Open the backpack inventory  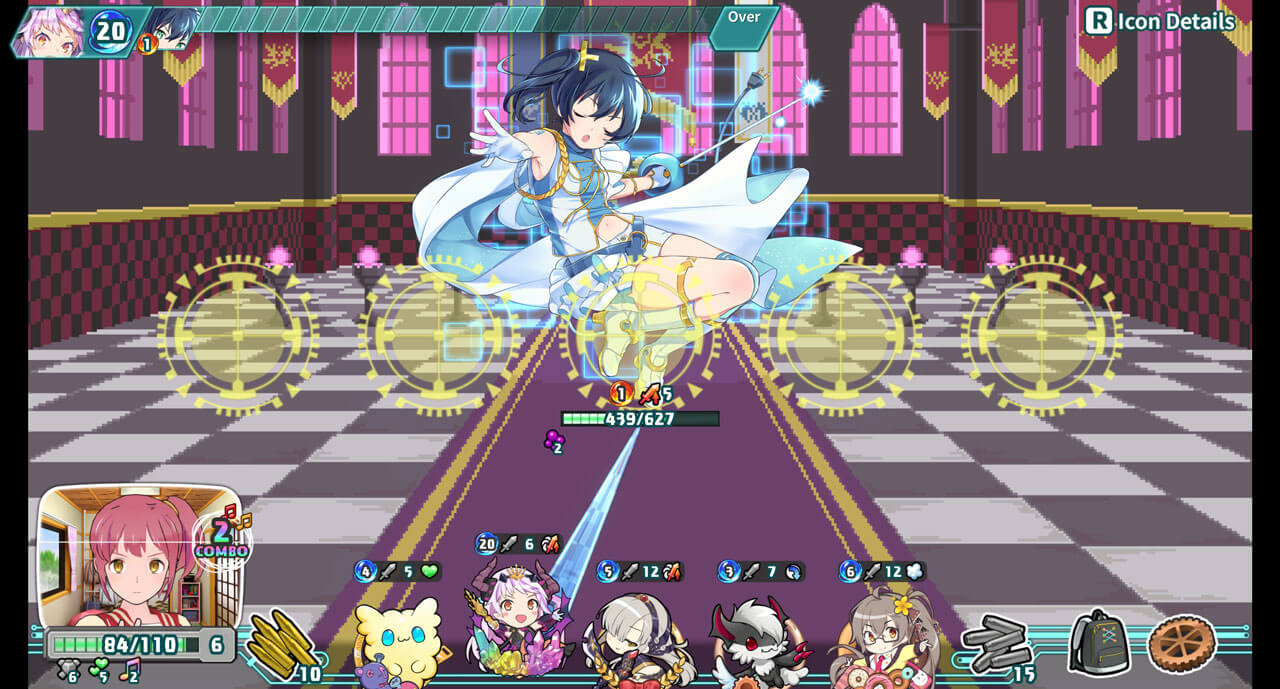point(1098,643)
